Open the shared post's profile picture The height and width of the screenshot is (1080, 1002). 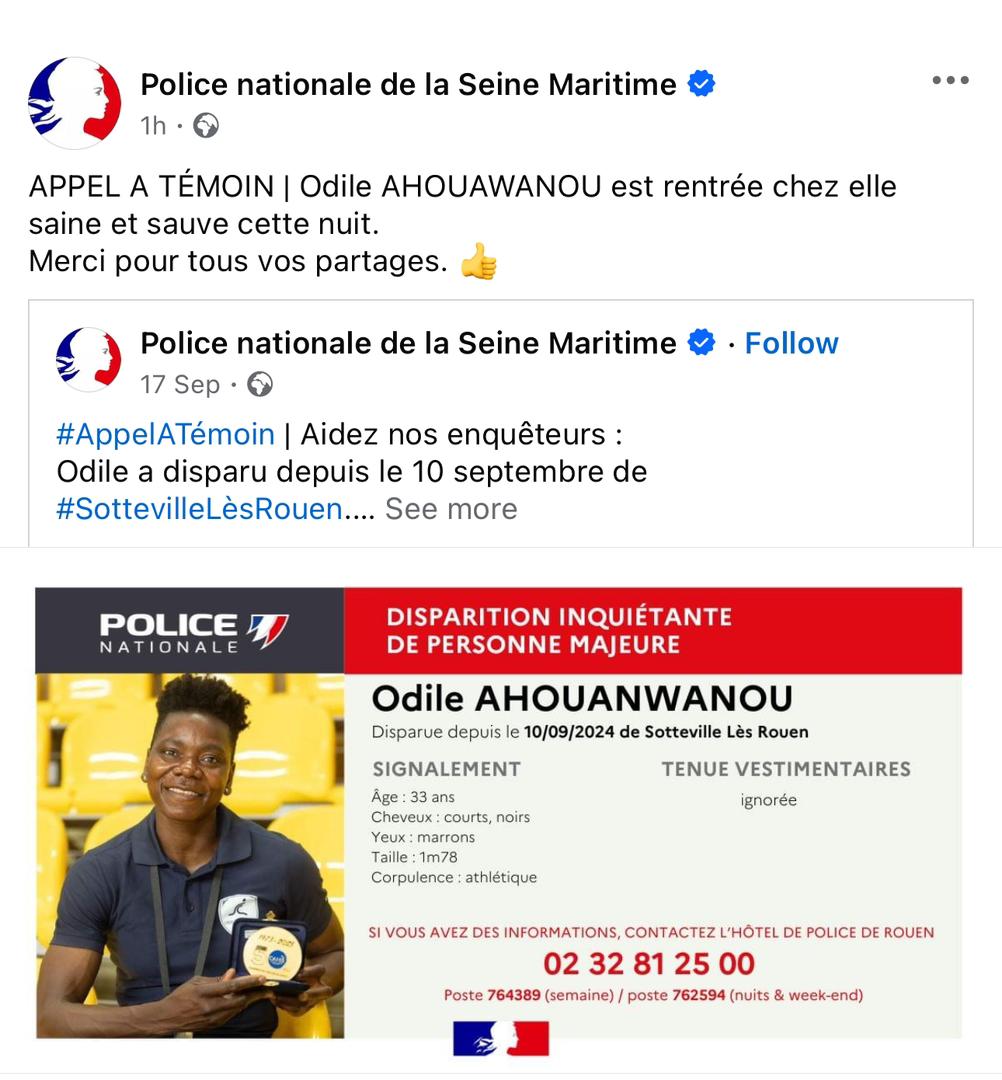pyautogui.click(x=88, y=359)
